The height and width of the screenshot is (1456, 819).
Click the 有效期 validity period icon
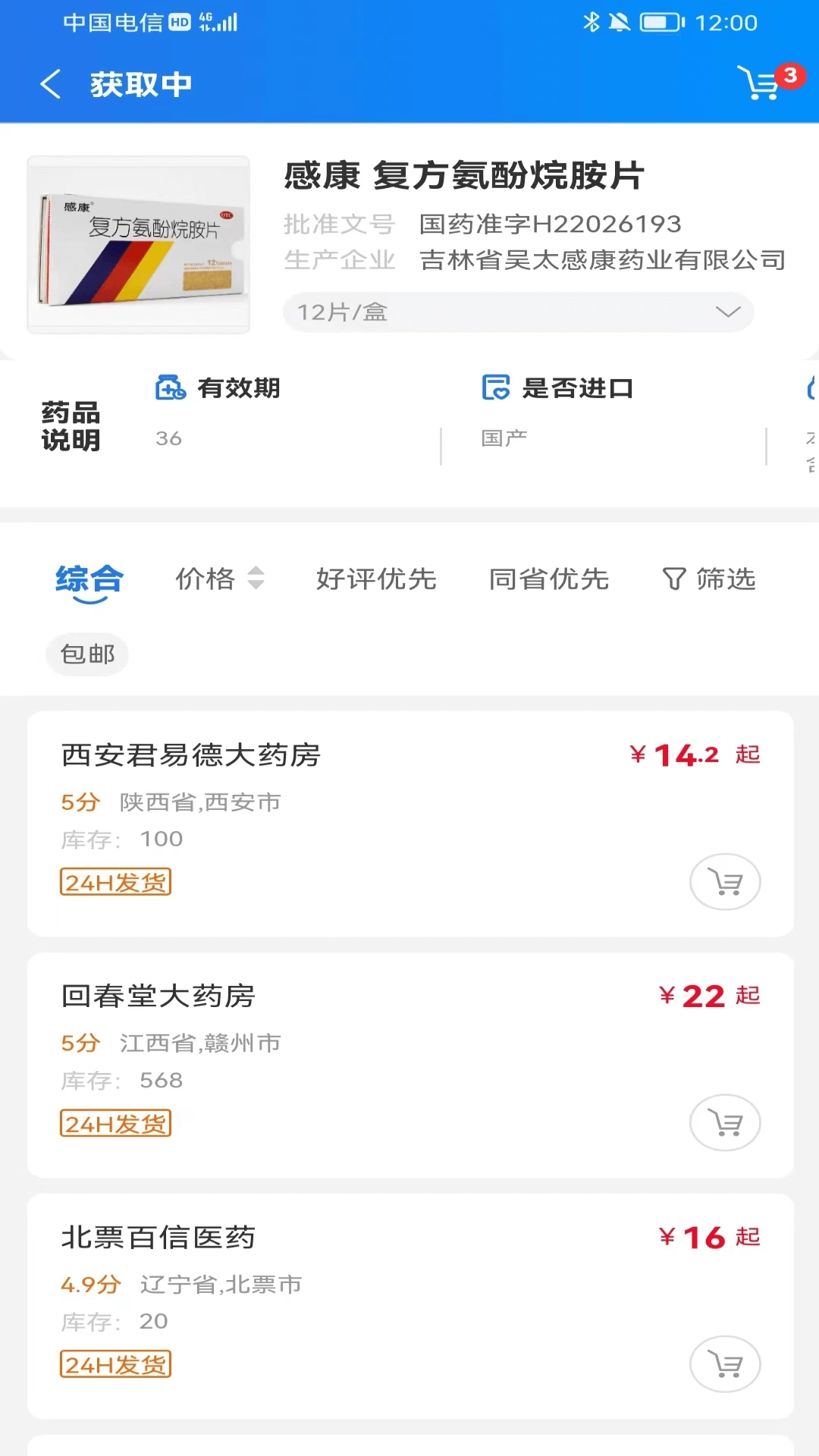pyautogui.click(x=168, y=388)
